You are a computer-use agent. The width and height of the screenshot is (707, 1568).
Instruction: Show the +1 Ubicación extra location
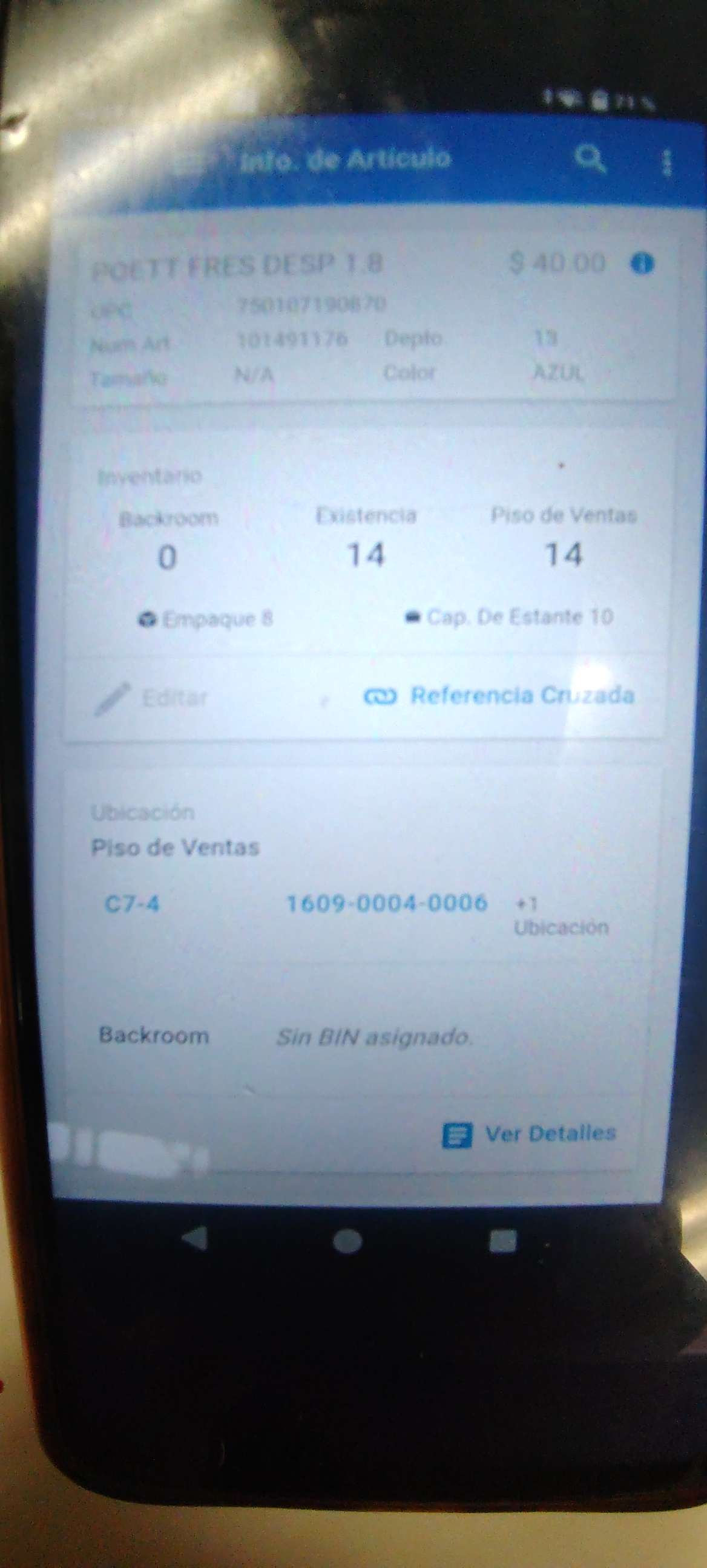click(561, 915)
